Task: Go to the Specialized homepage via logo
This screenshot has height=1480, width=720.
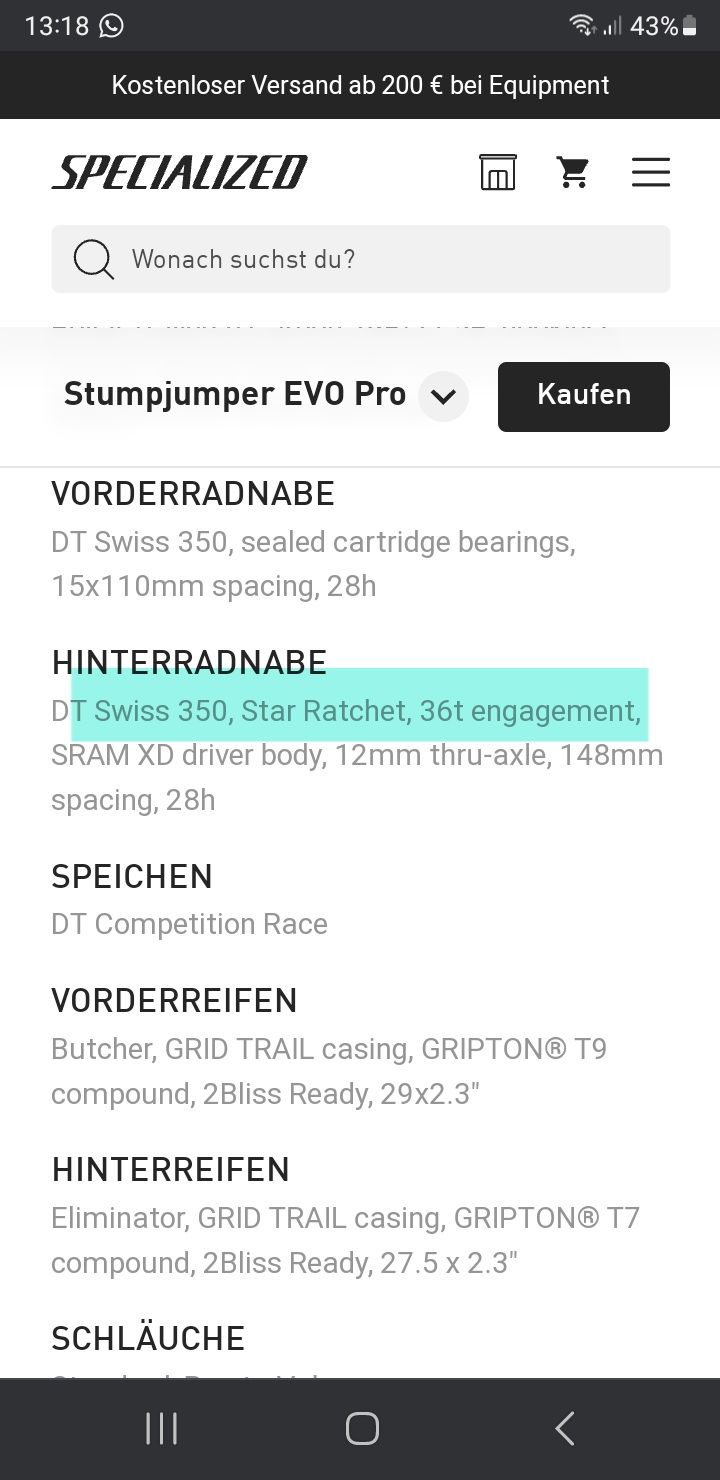Action: (x=180, y=173)
